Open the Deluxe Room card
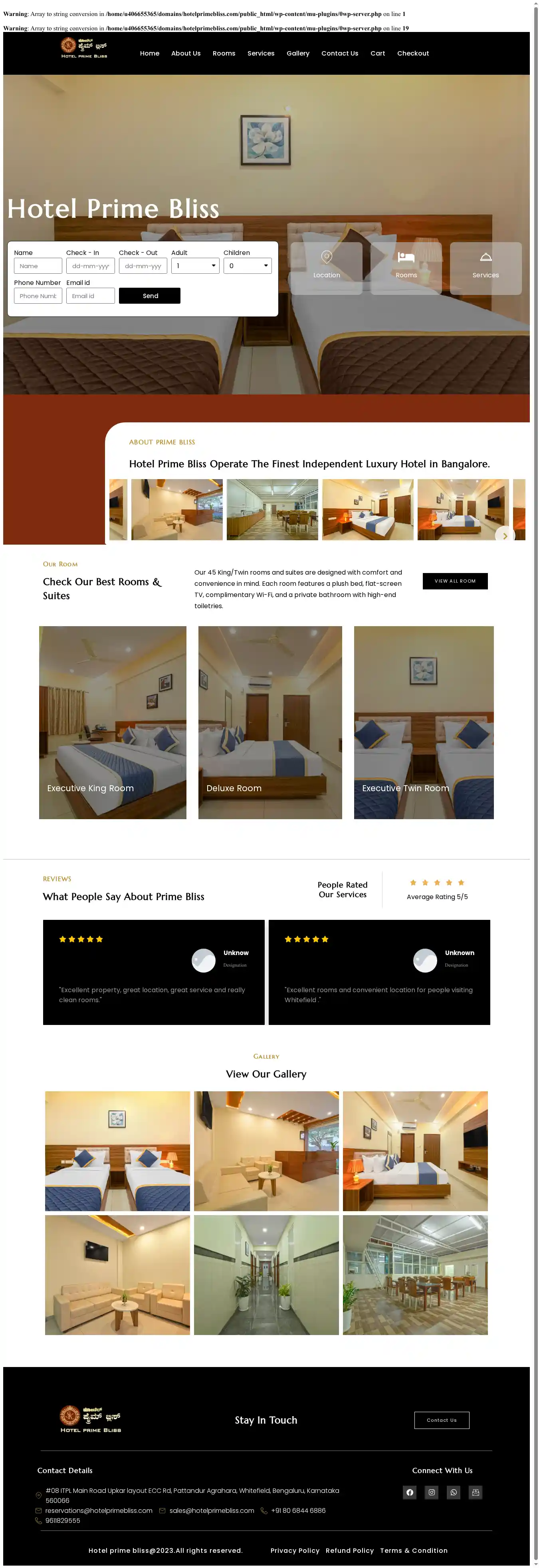 [269, 722]
